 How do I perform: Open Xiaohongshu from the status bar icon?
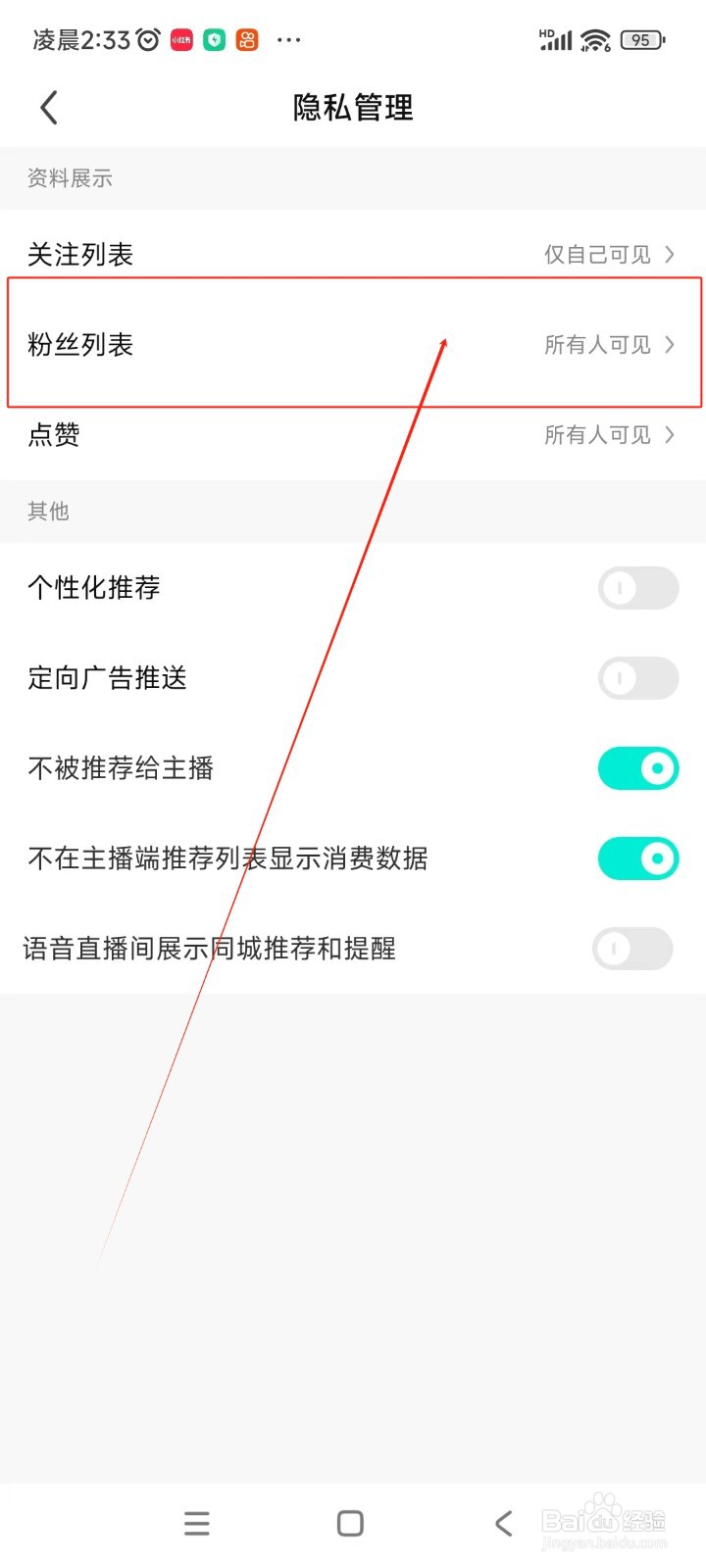pos(180,39)
